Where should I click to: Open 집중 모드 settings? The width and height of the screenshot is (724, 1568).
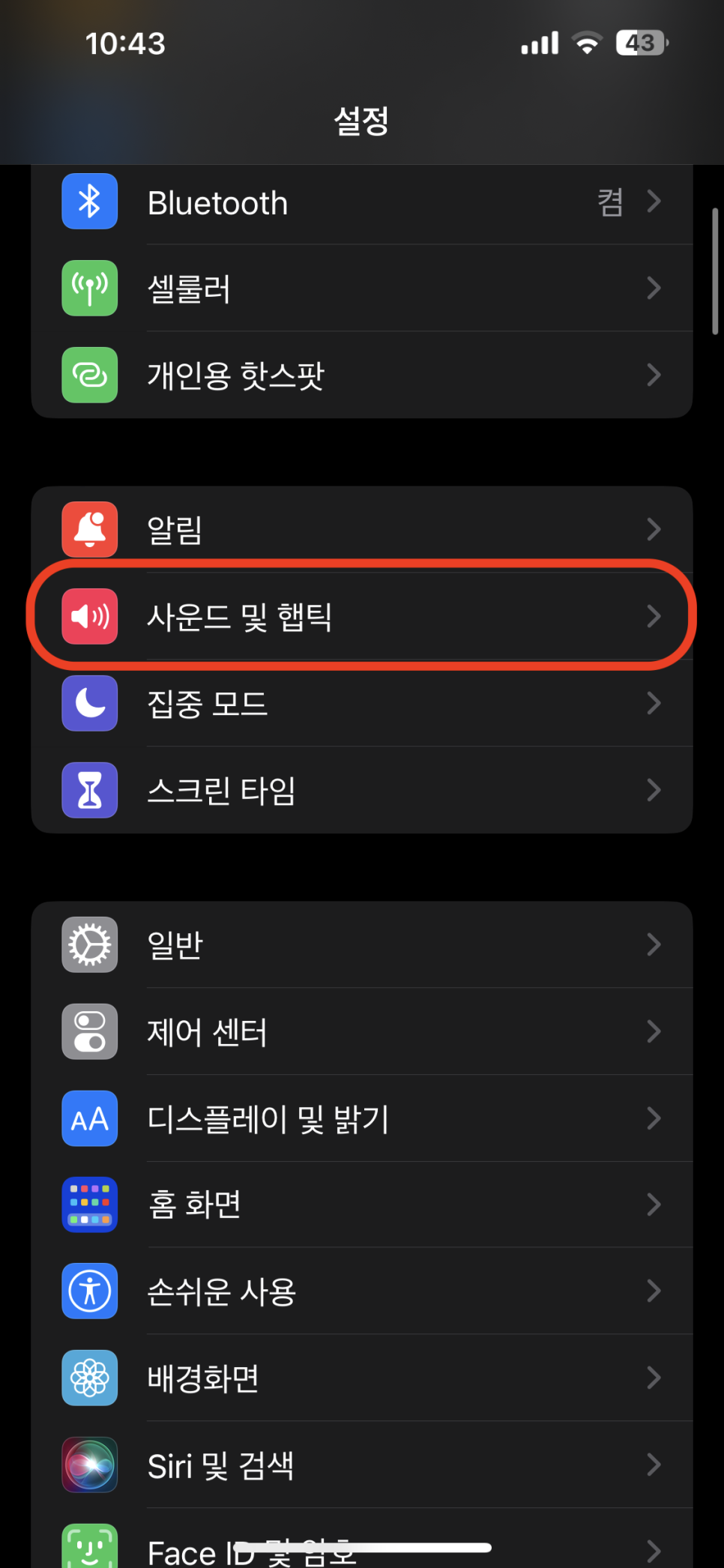362,703
